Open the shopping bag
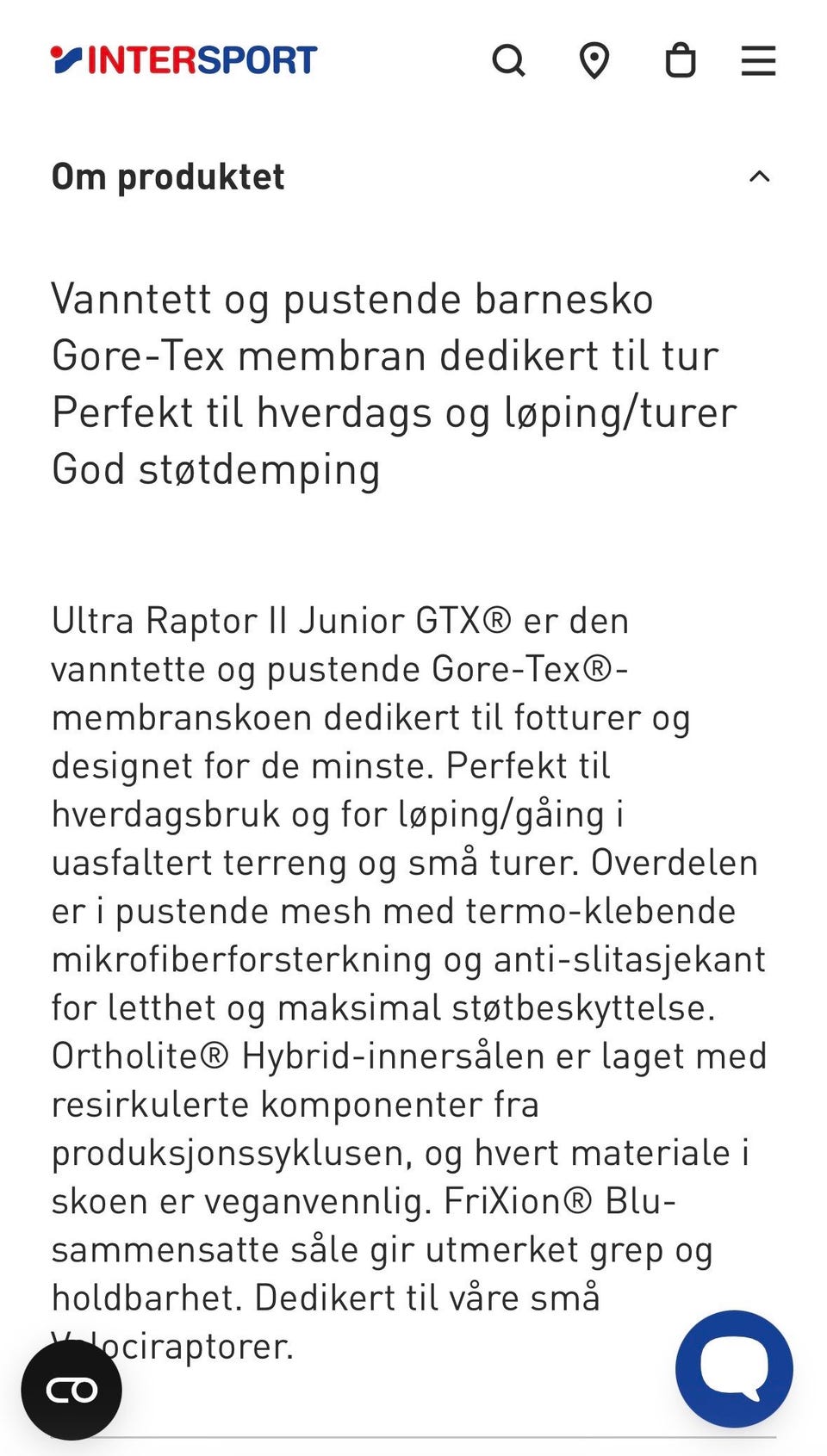This screenshot has width=827, height=1456. click(x=681, y=60)
